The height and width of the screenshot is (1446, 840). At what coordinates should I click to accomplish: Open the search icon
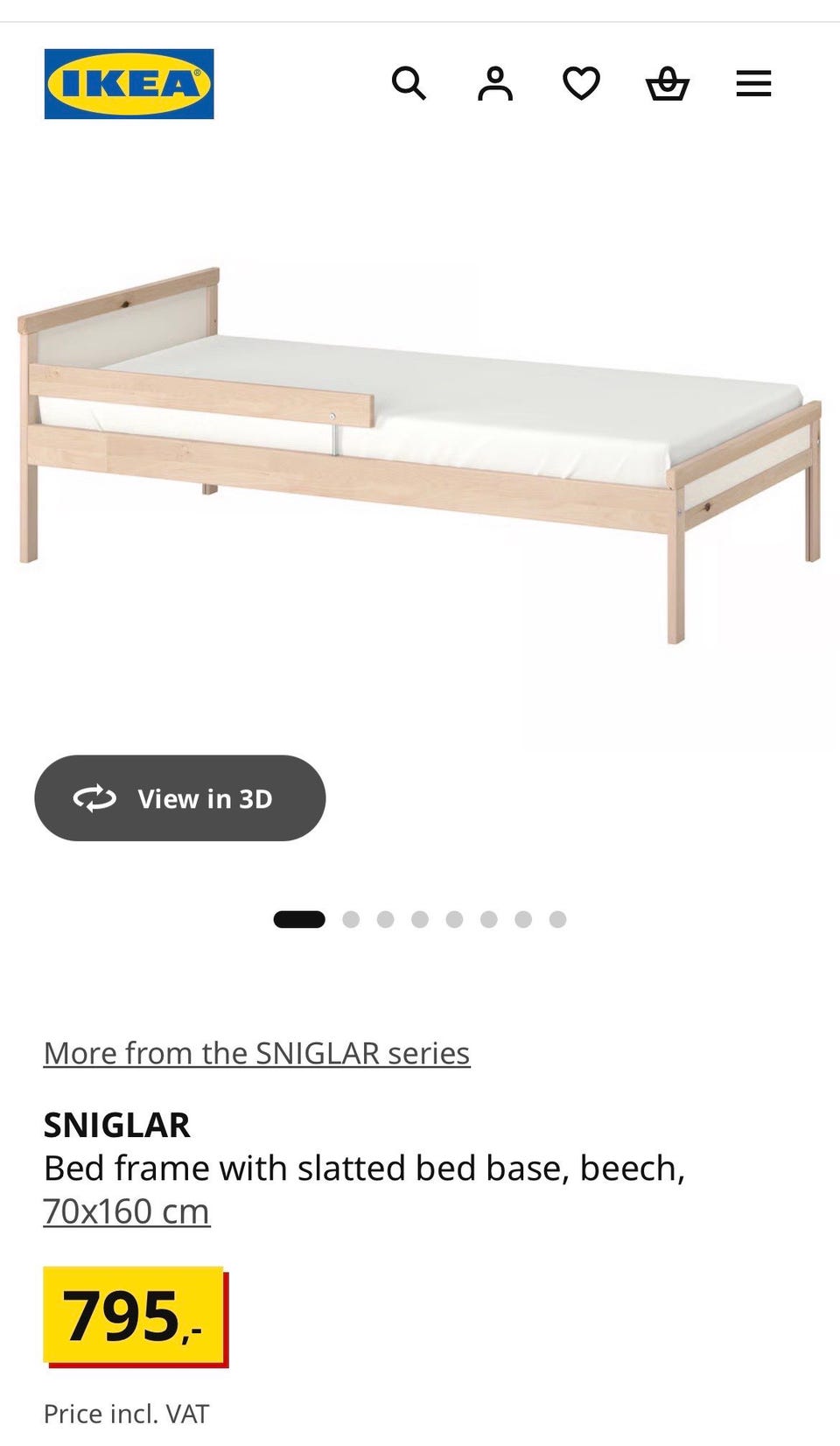[409, 84]
